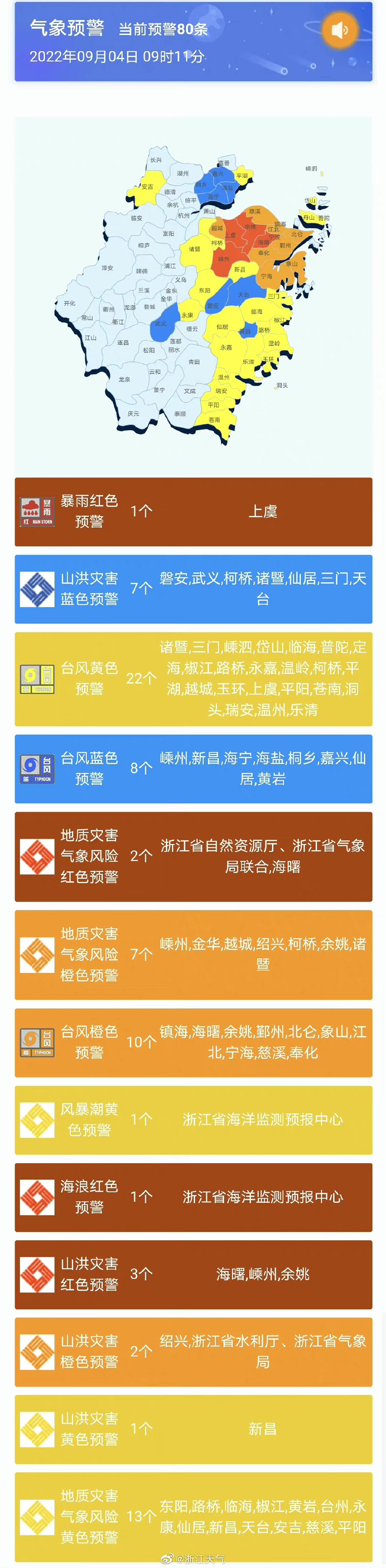Open the 地质灾害气象风险橙色预警 row

click(193, 954)
